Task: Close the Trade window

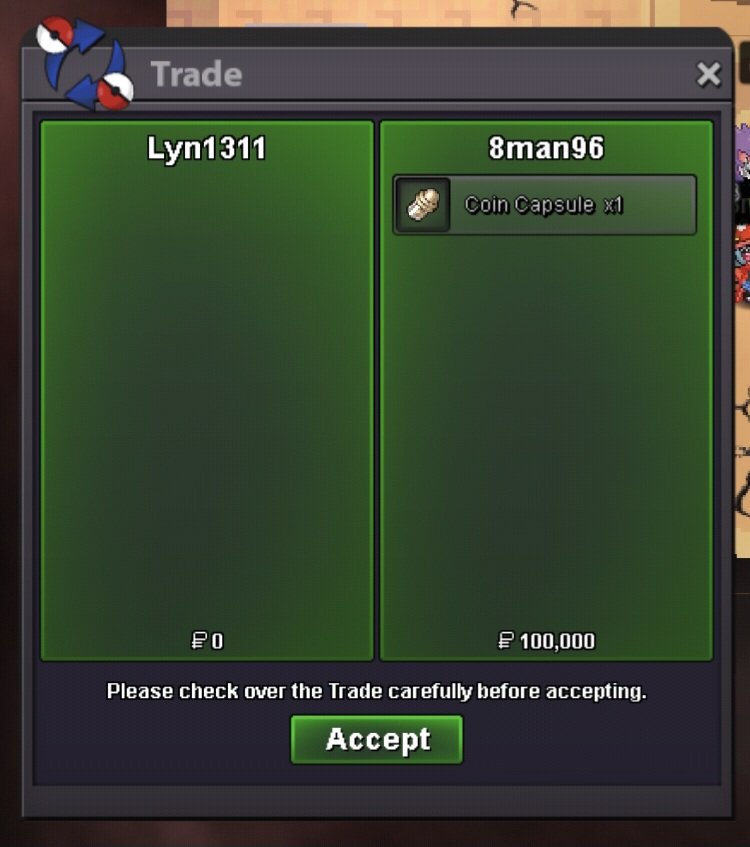Action: 708,75
